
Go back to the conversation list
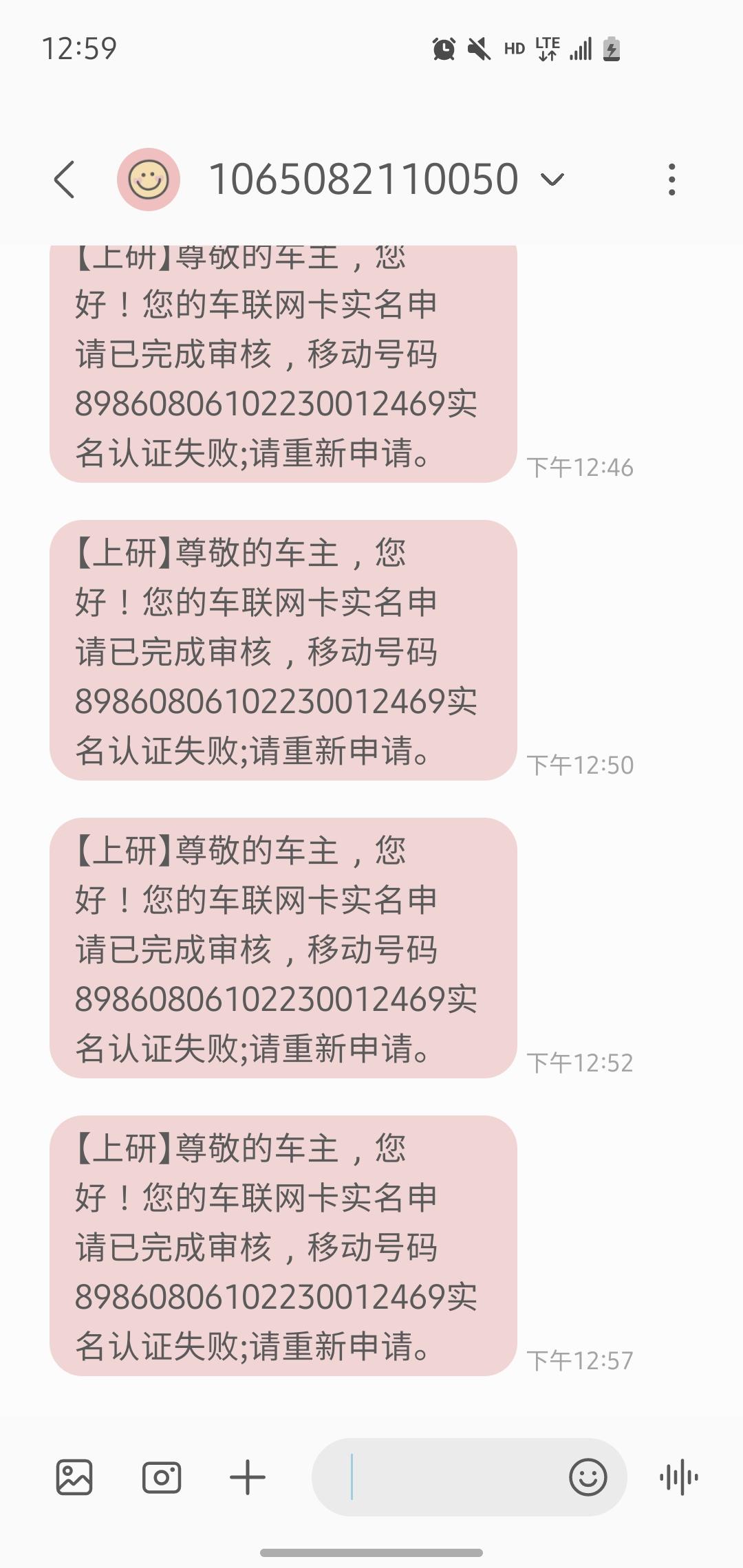[x=64, y=180]
